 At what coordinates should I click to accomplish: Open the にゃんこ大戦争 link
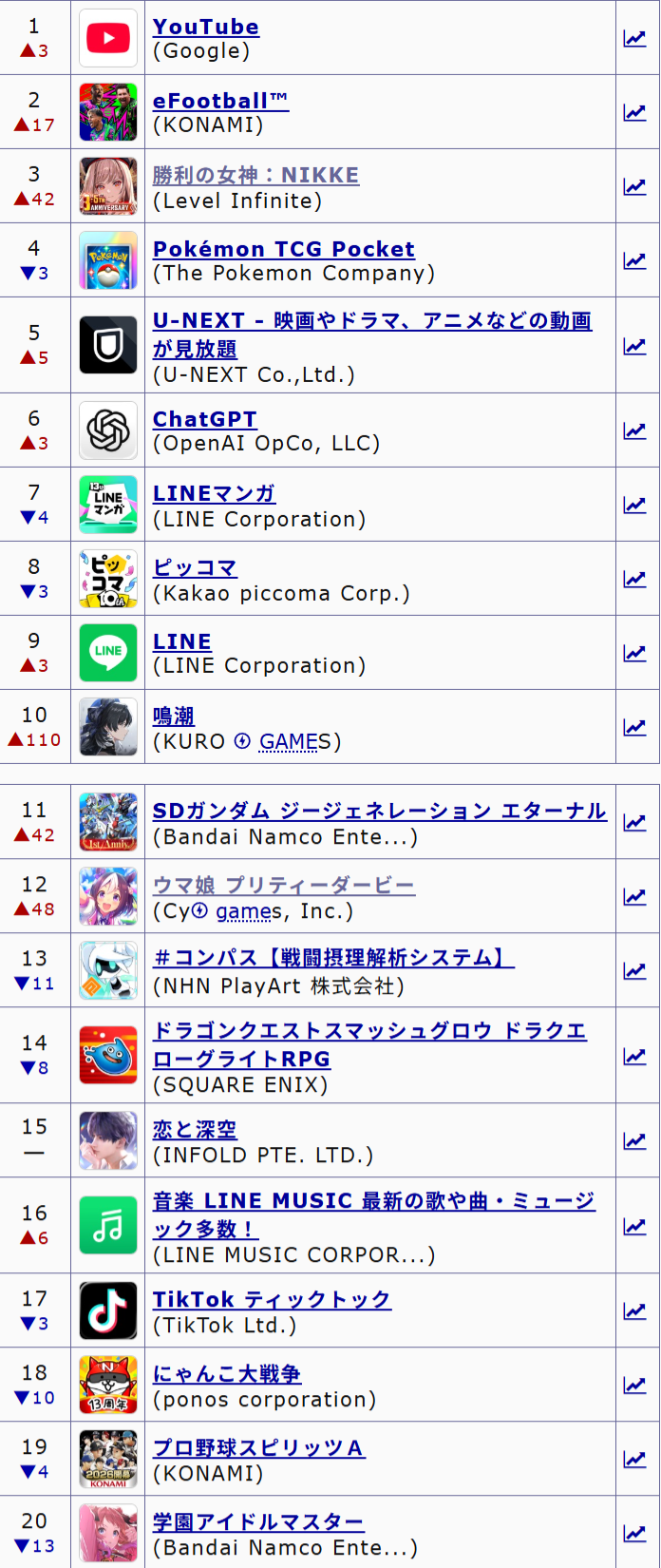227,1373
